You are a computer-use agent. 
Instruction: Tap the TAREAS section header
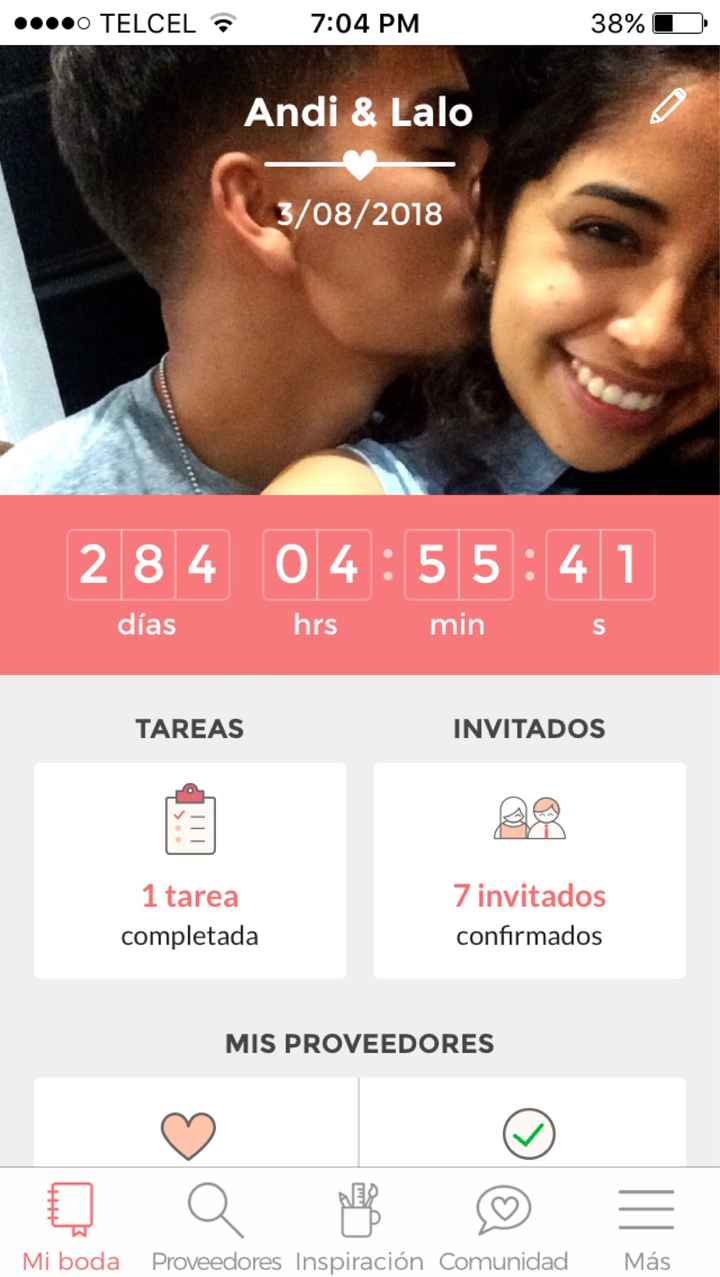190,729
